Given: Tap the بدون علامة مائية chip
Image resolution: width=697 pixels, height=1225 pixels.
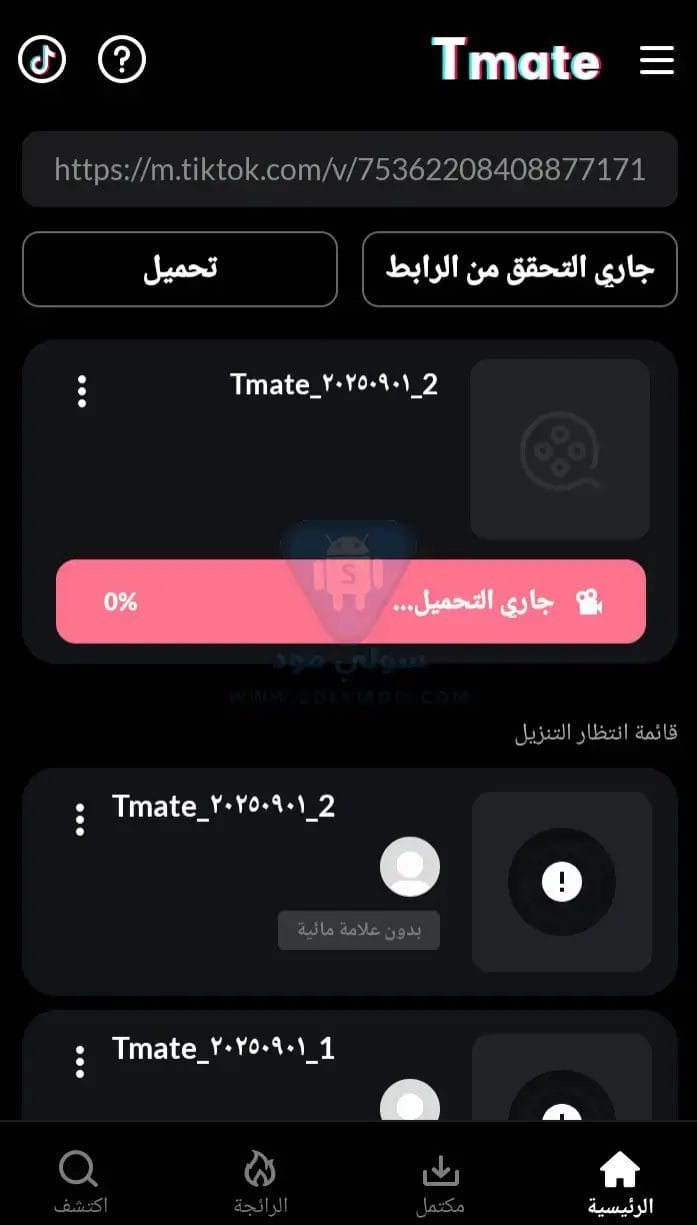Looking at the screenshot, I should [359, 930].
